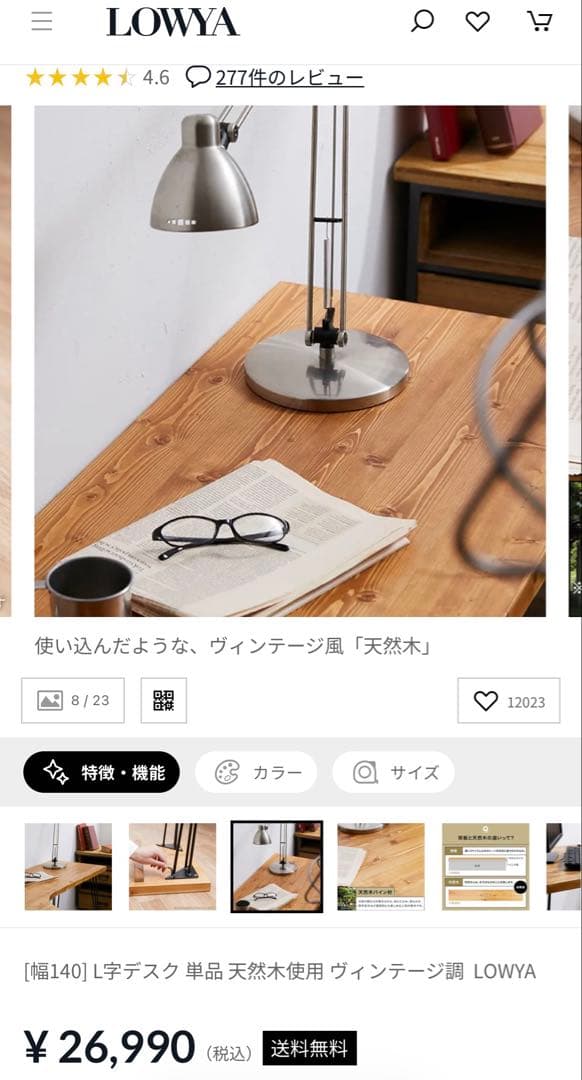Open the search icon
The image size is (582, 1080).
tap(422, 21)
